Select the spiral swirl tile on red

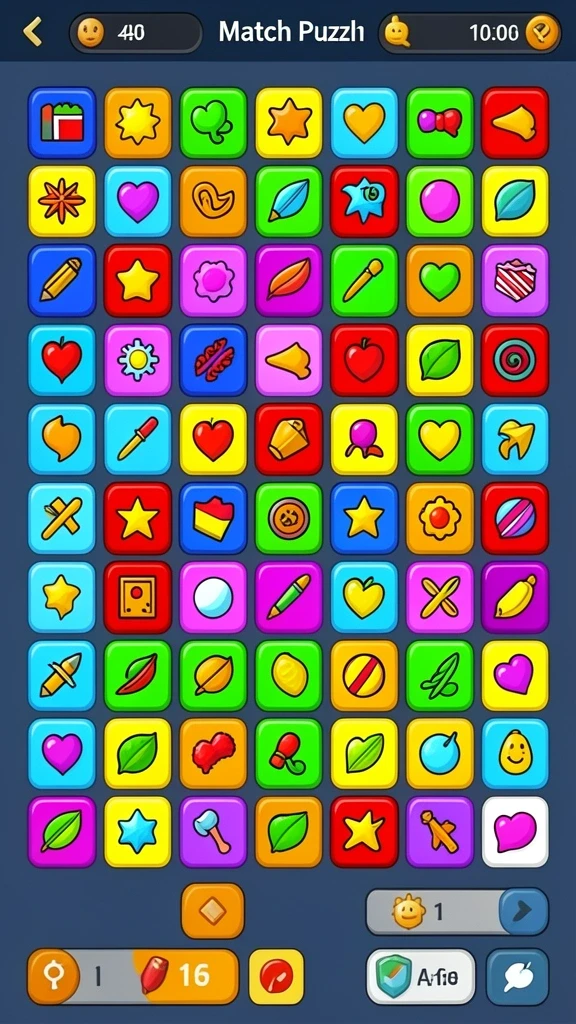(515, 360)
